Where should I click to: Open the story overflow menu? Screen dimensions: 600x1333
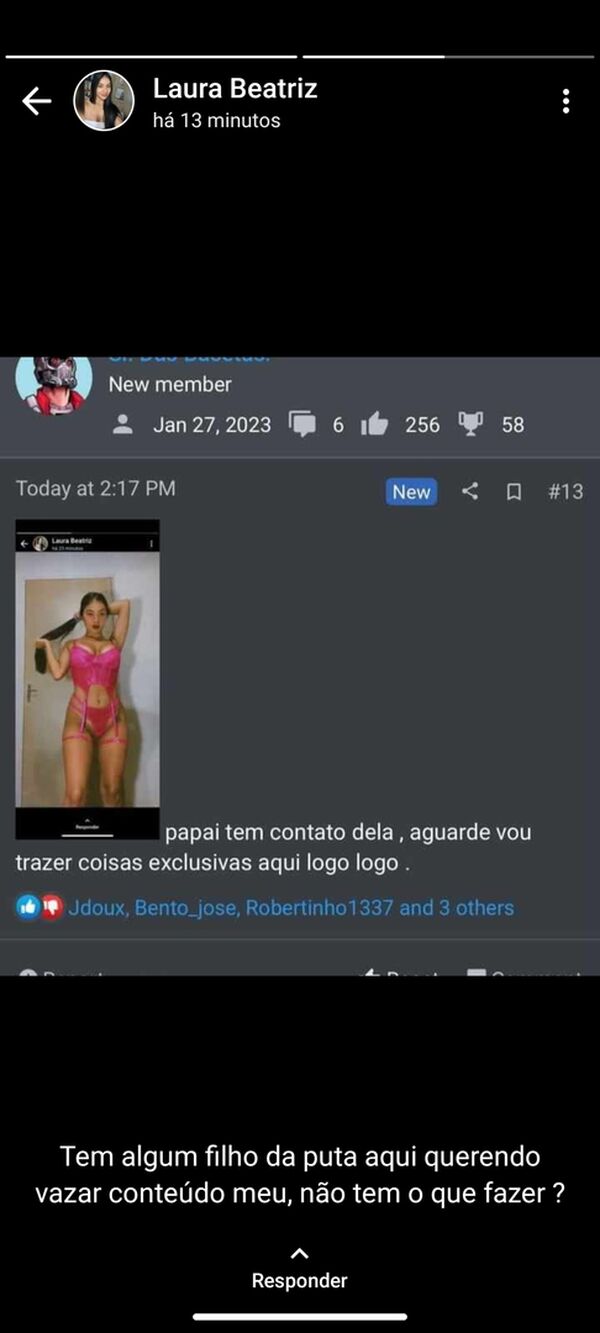[x=566, y=101]
